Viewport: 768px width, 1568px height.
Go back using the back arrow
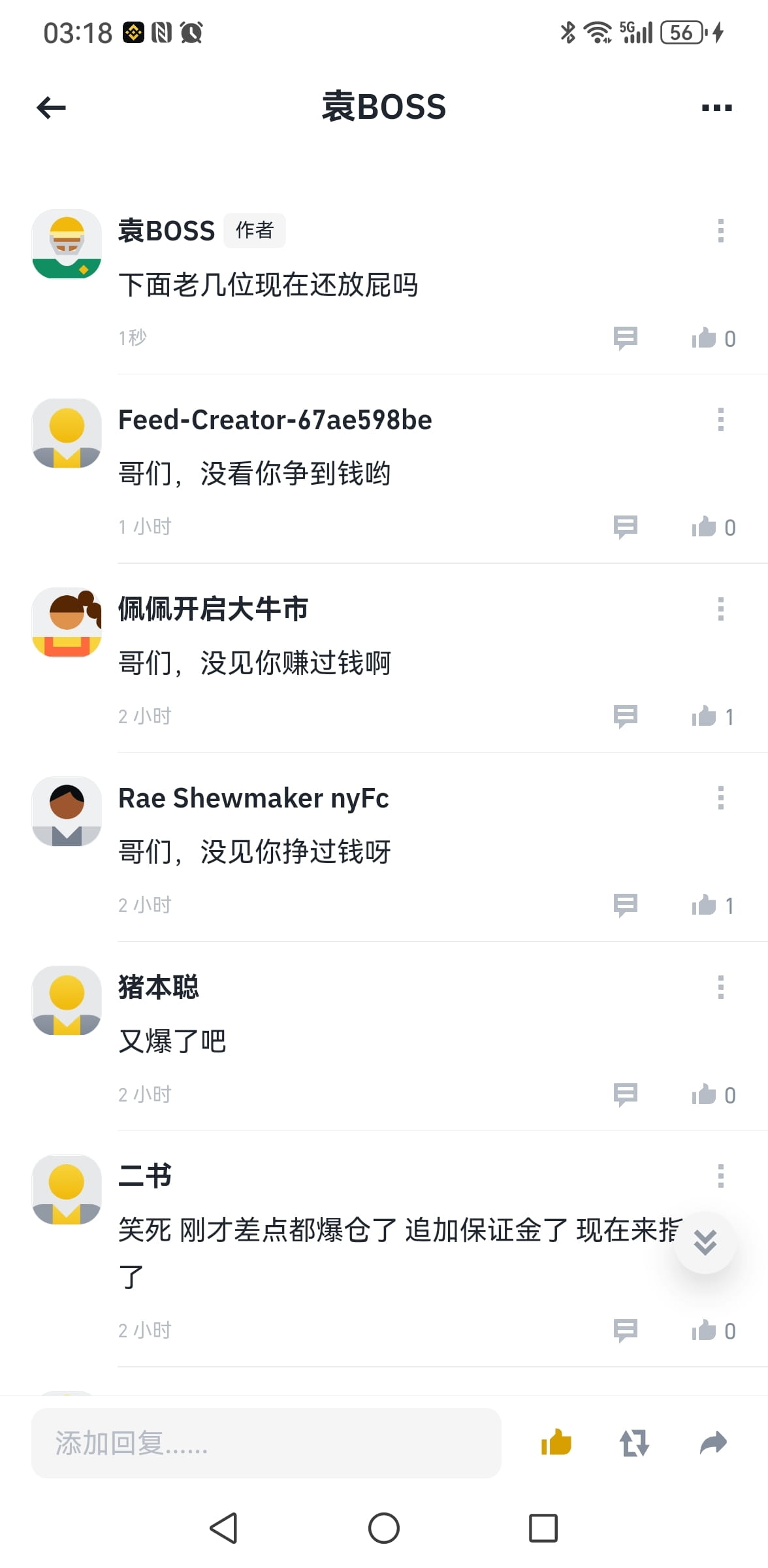click(50, 106)
